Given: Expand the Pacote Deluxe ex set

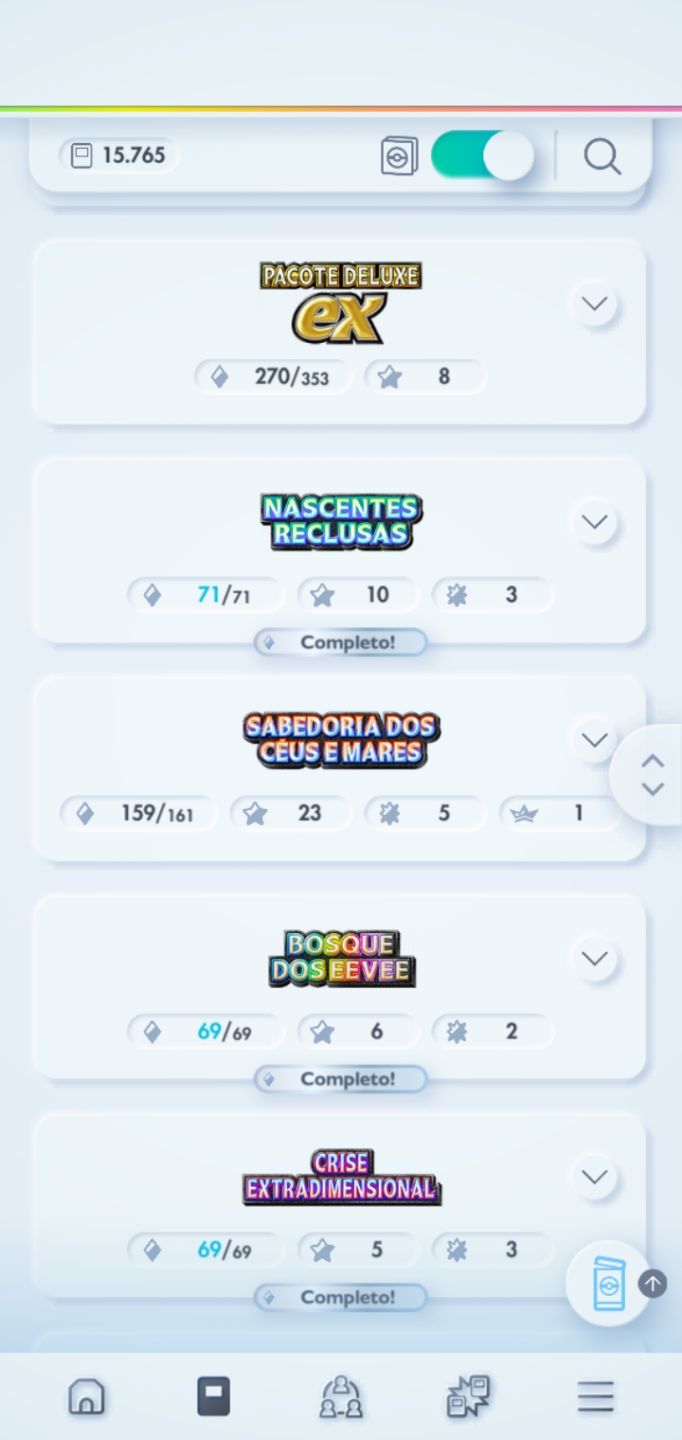Looking at the screenshot, I should click(x=595, y=303).
